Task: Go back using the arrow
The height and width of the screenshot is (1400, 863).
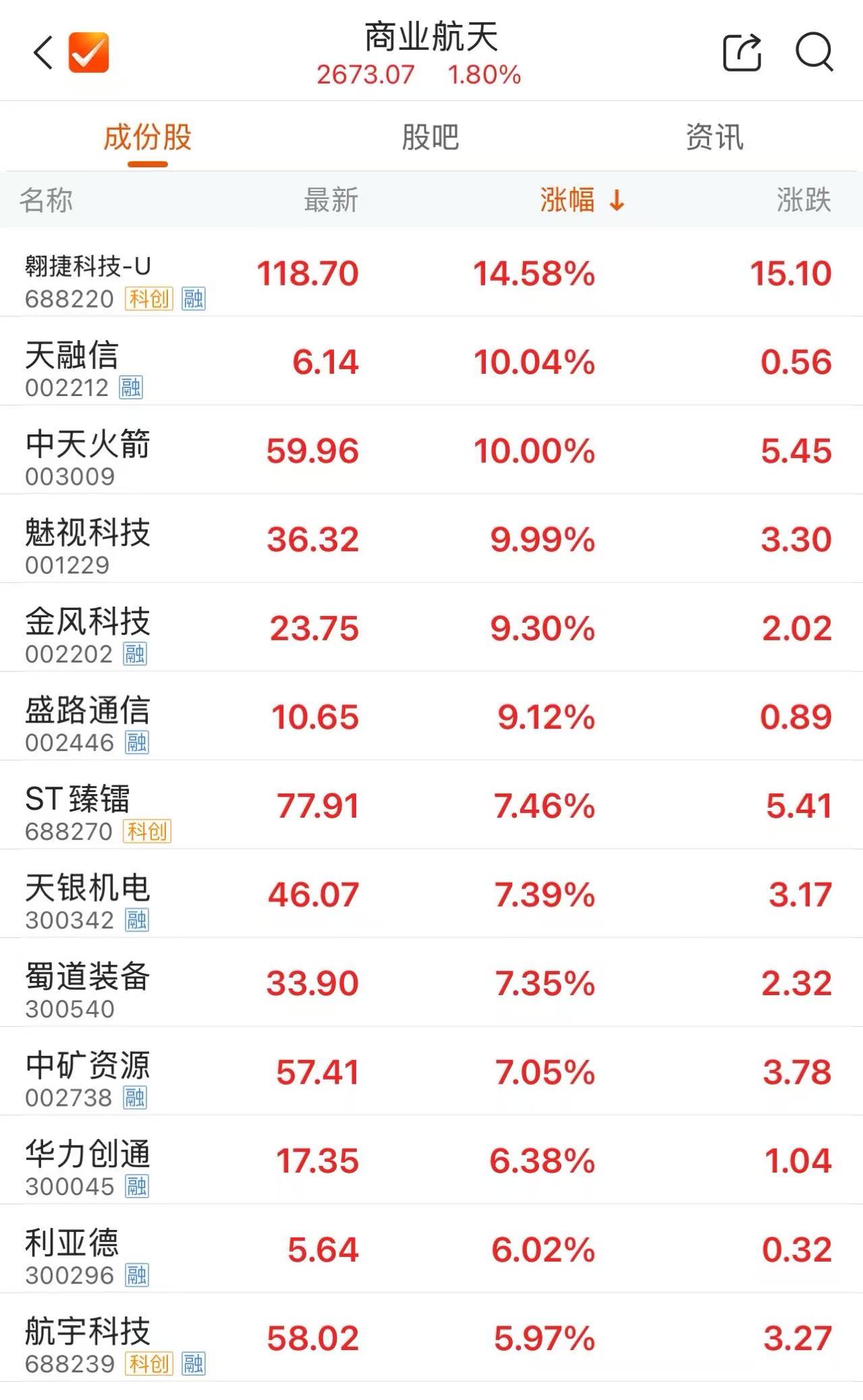Action: tap(43, 53)
